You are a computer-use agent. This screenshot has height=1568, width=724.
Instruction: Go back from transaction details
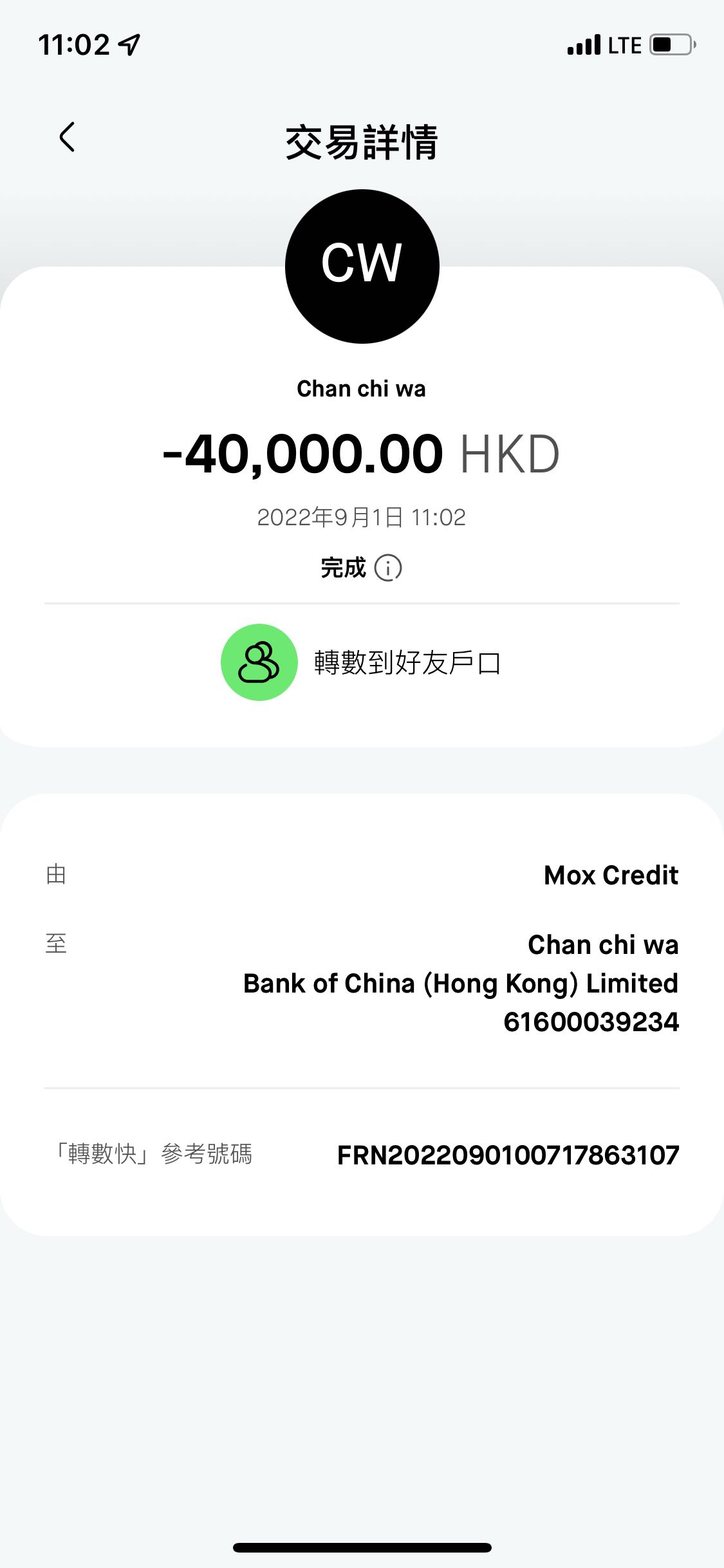[x=67, y=137]
